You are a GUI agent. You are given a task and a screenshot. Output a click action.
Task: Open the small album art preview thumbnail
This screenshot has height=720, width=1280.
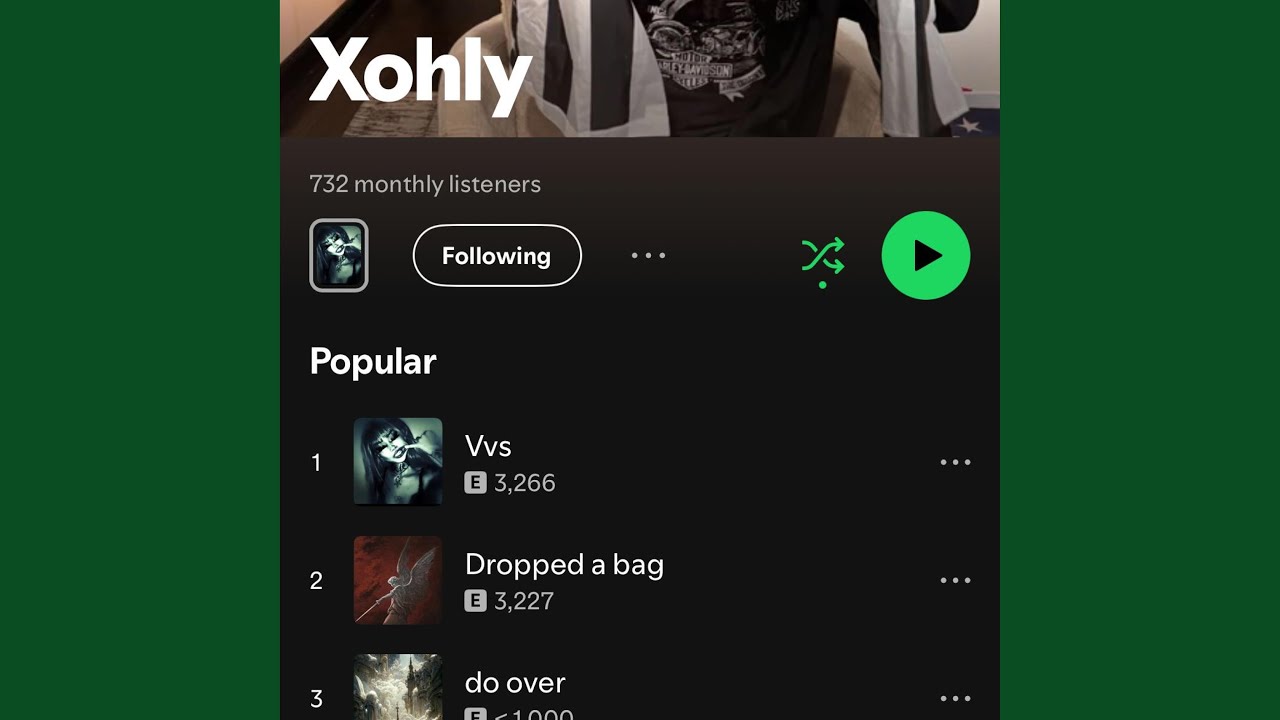click(x=339, y=256)
